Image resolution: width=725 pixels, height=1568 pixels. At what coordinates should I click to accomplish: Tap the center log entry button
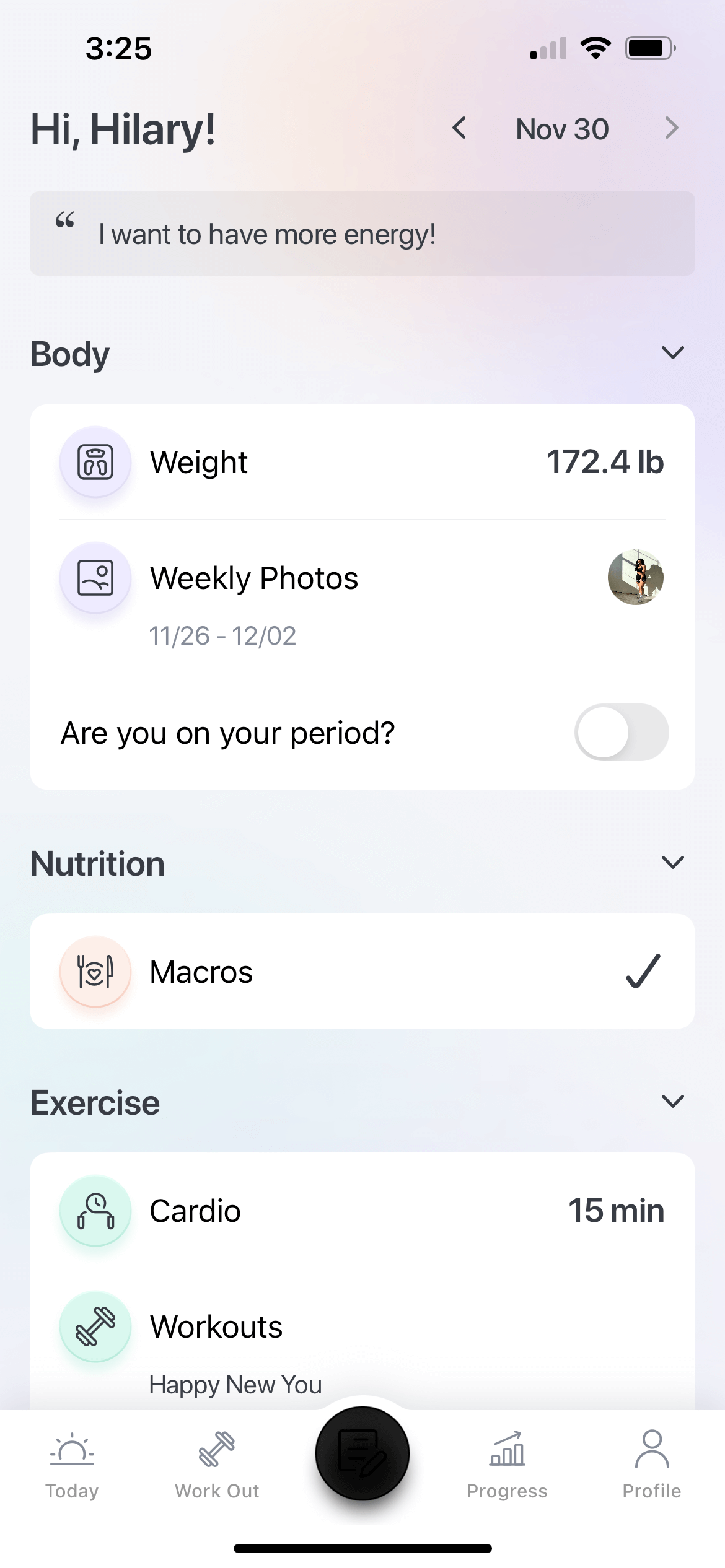click(362, 1453)
